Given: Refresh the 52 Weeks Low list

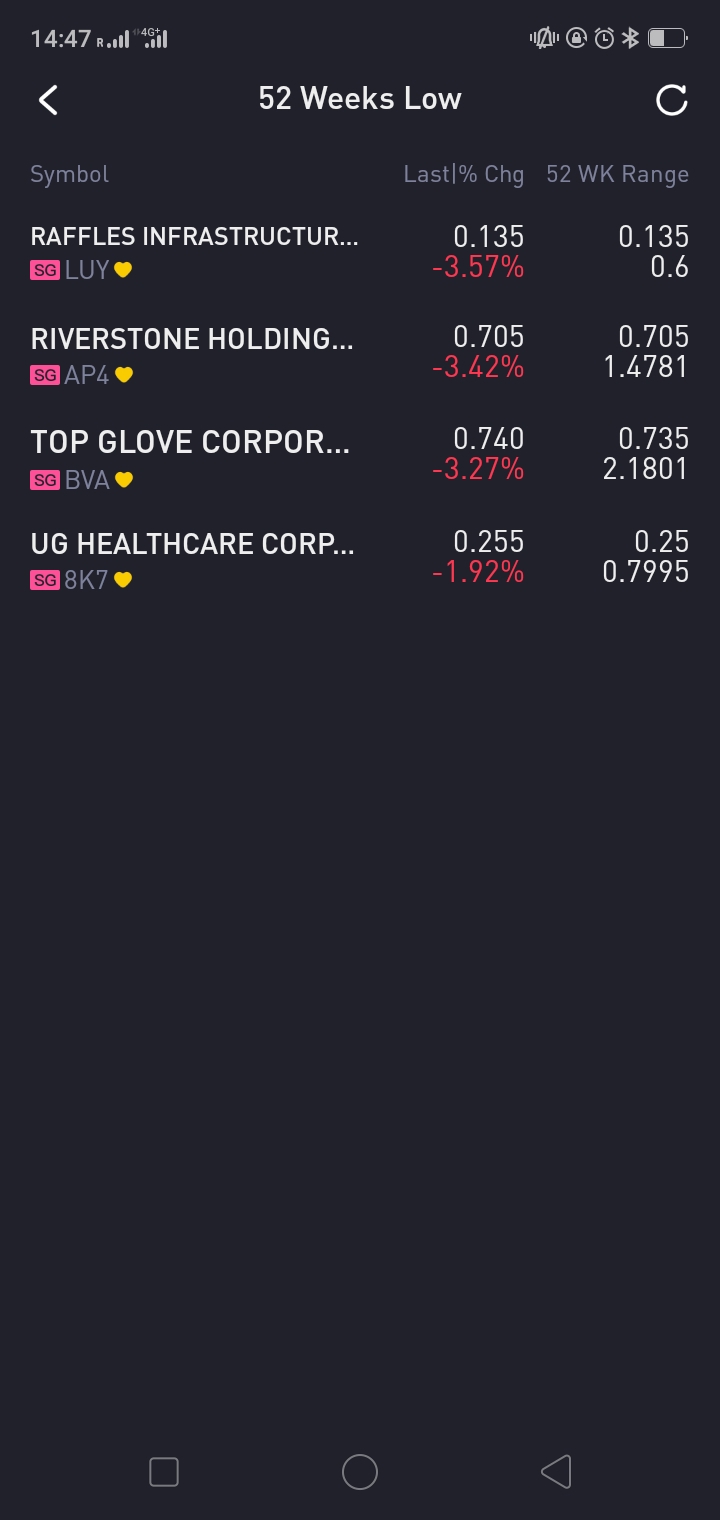Looking at the screenshot, I should tap(671, 100).
